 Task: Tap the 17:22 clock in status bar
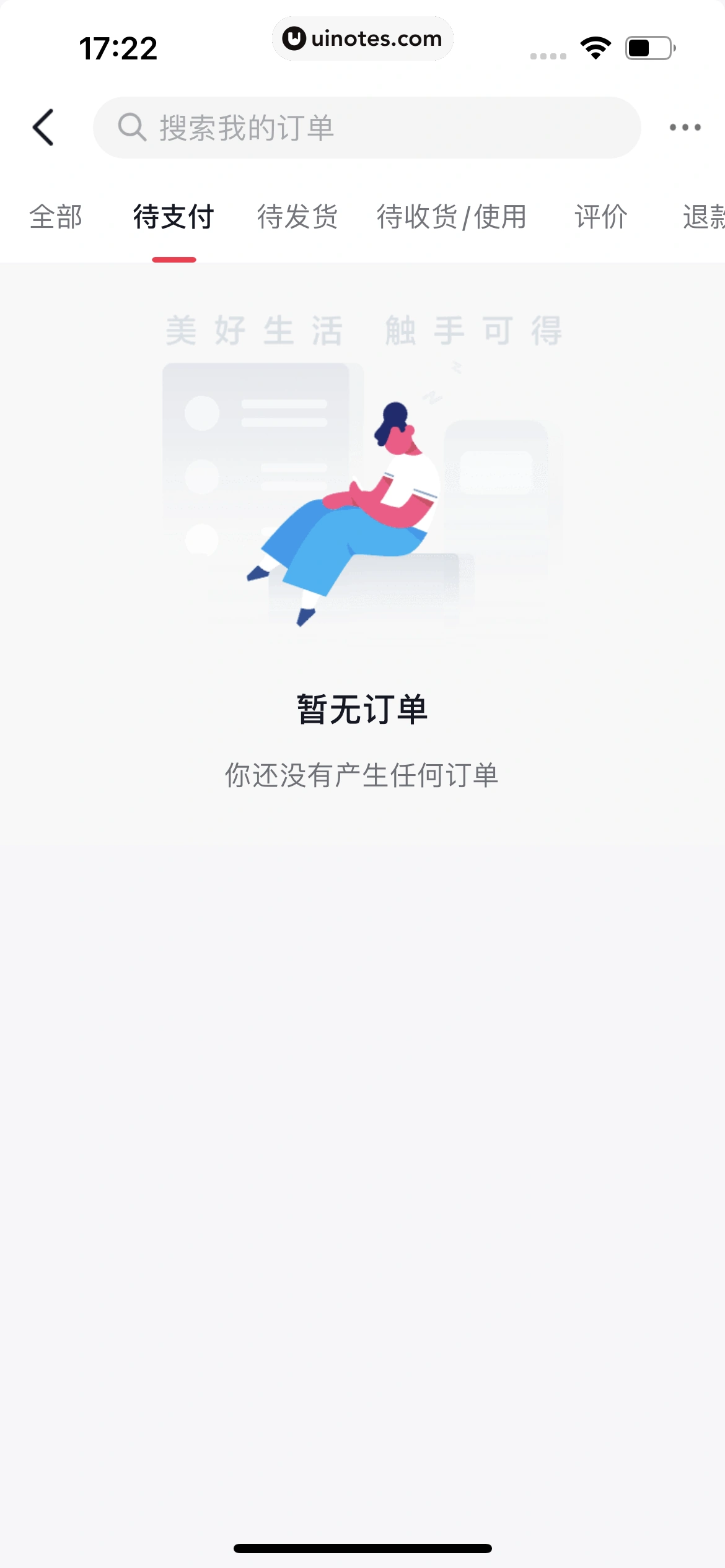(x=118, y=46)
